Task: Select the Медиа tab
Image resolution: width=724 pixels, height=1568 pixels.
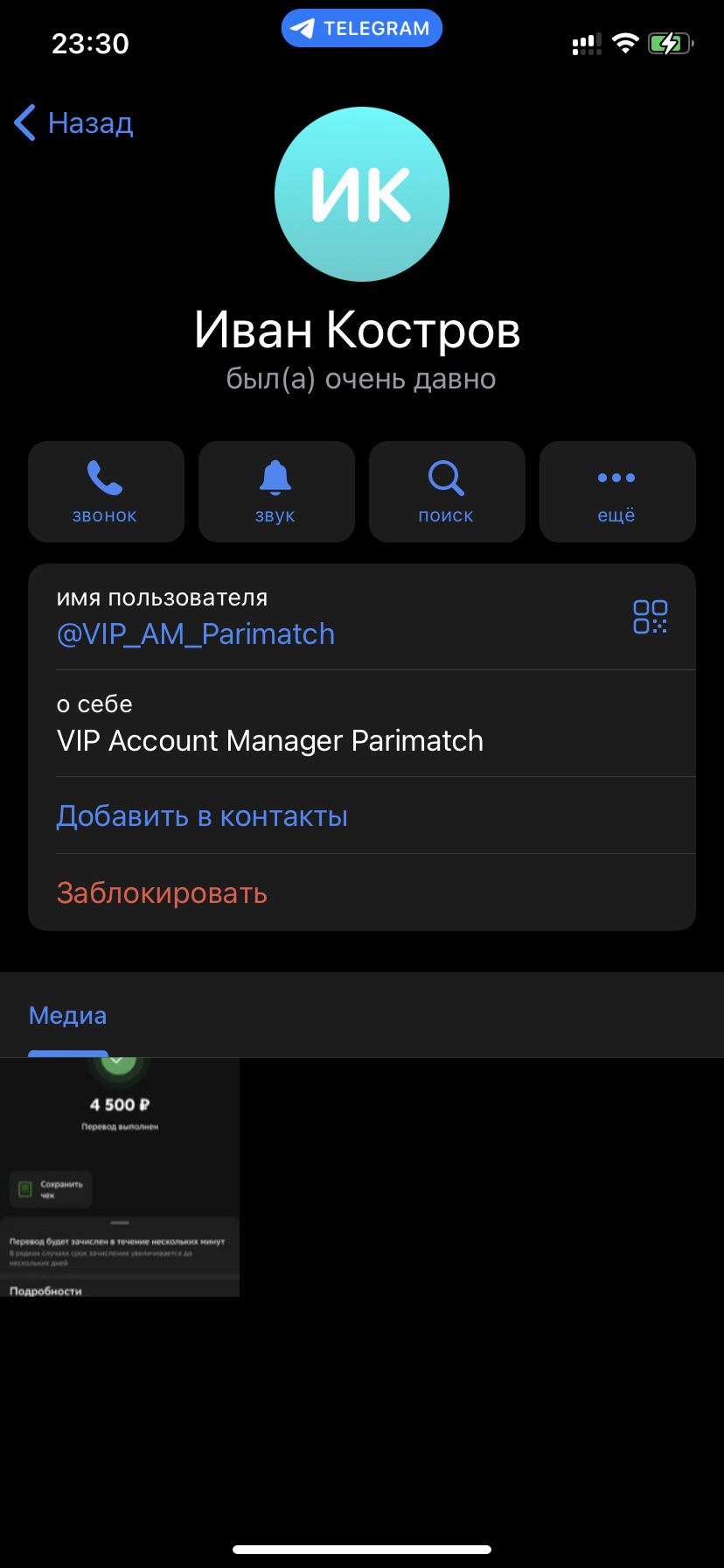Action: coord(67,1016)
